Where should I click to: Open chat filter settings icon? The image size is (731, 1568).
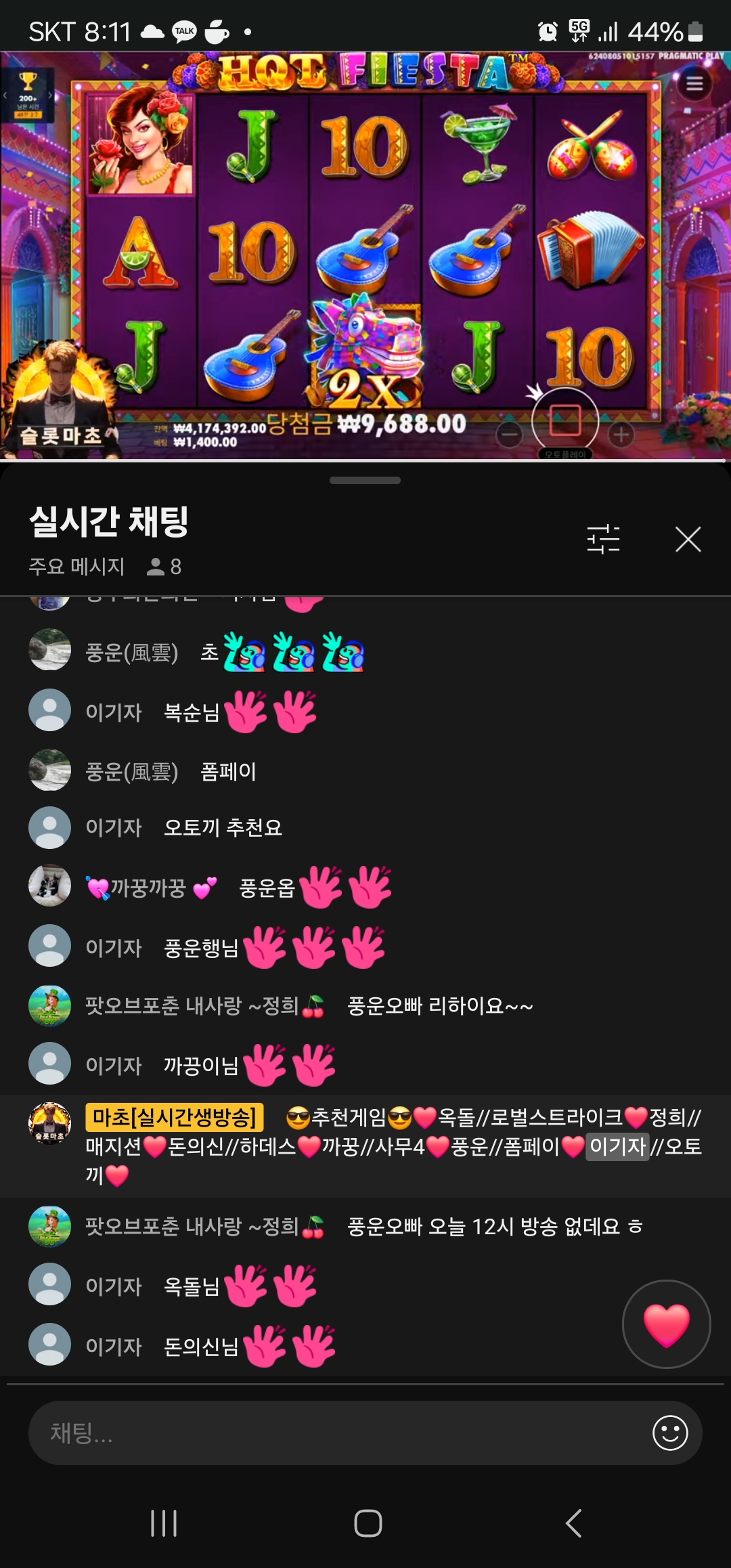603,540
